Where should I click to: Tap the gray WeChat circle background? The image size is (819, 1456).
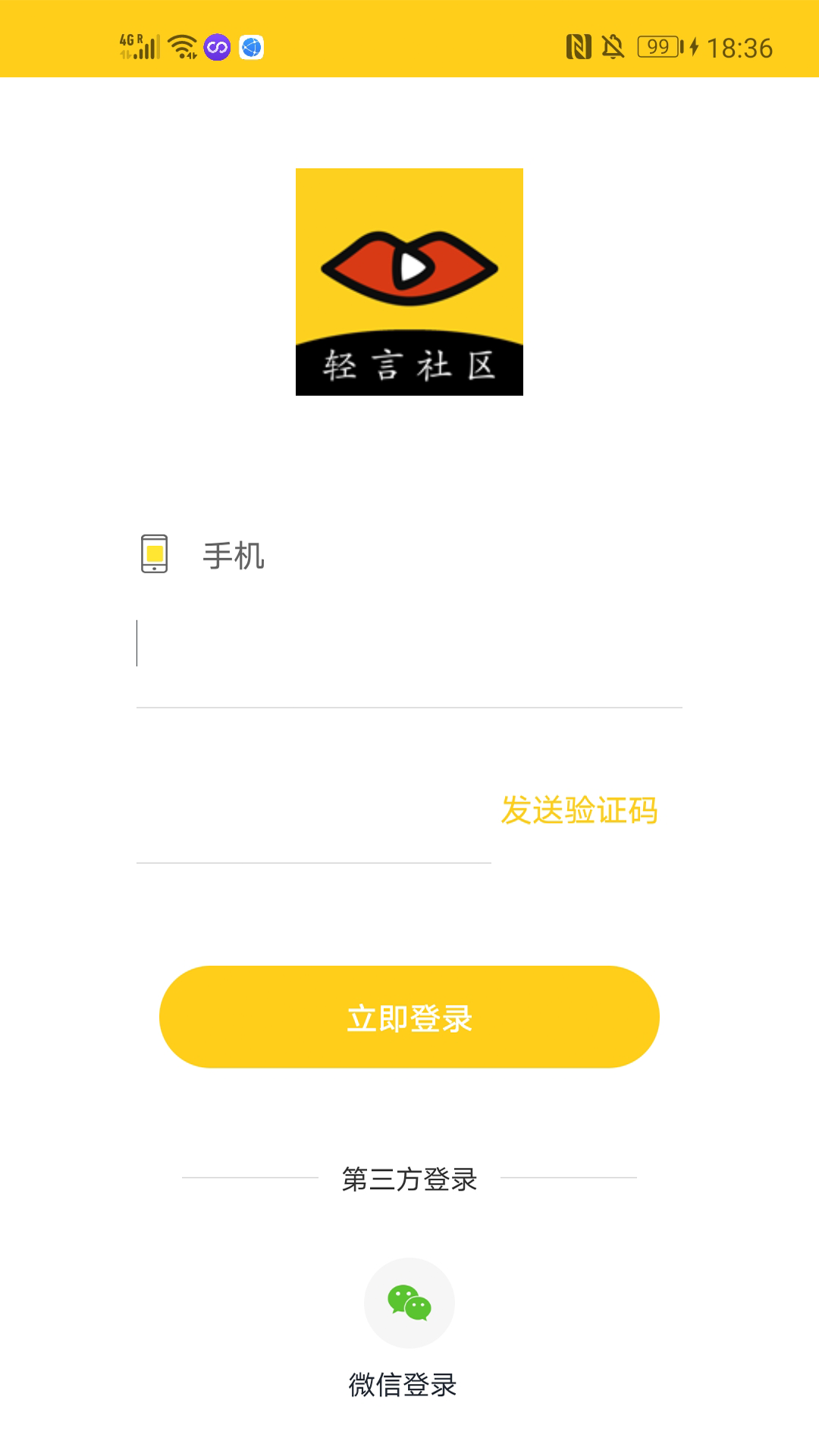pyautogui.click(x=409, y=1301)
